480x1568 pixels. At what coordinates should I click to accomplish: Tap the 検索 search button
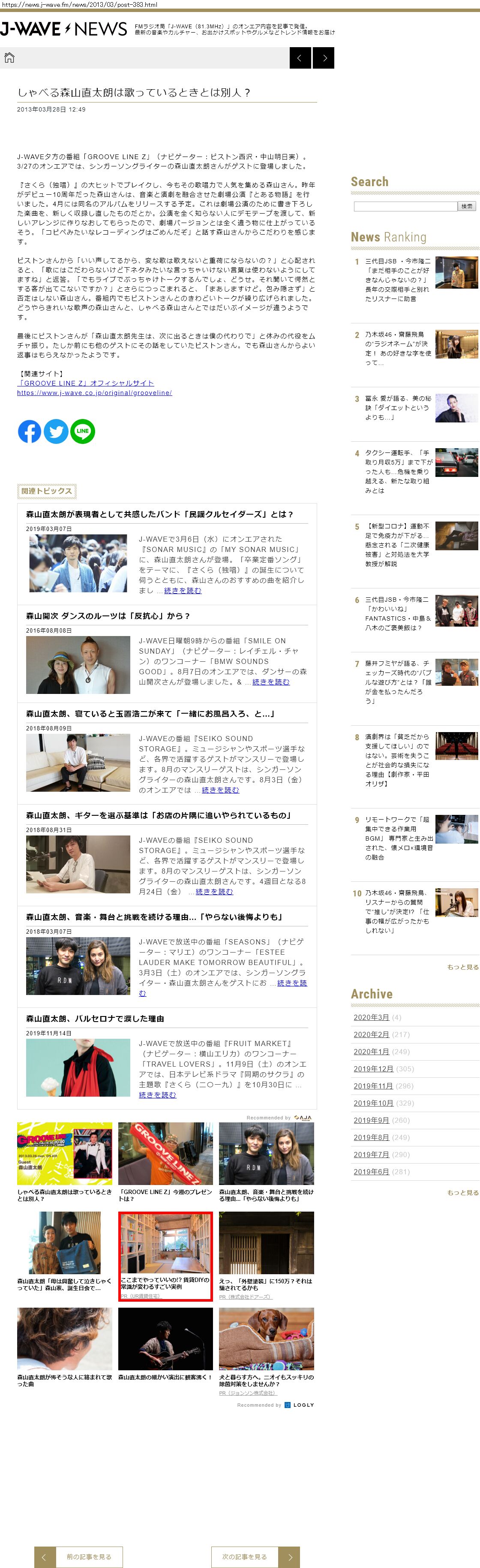(467, 206)
